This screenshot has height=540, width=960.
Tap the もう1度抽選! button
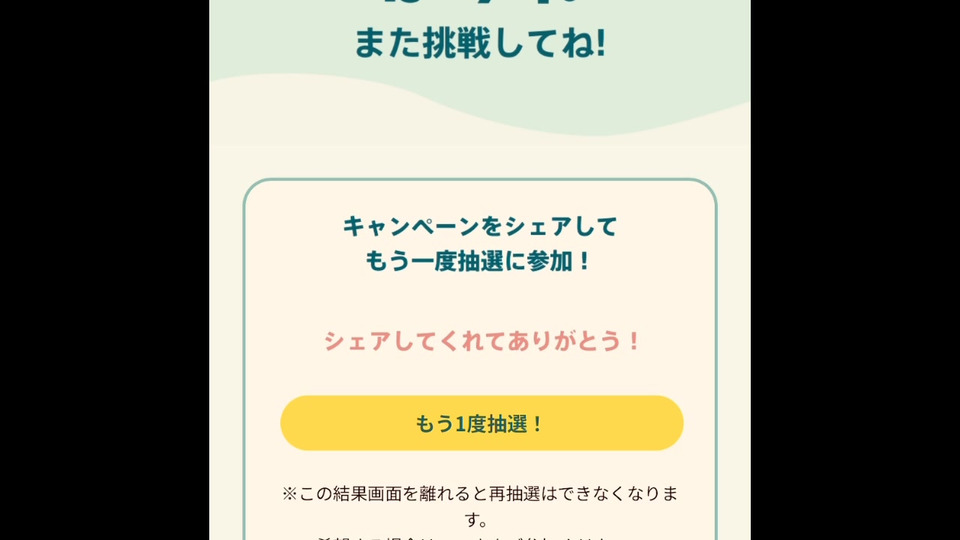(x=481, y=423)
